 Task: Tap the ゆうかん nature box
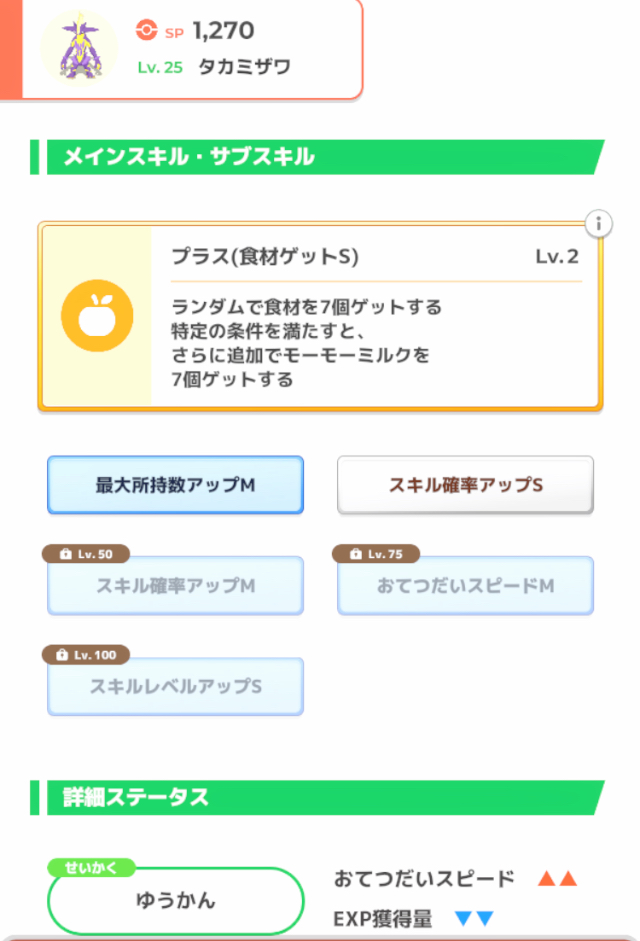pos(175,900)
